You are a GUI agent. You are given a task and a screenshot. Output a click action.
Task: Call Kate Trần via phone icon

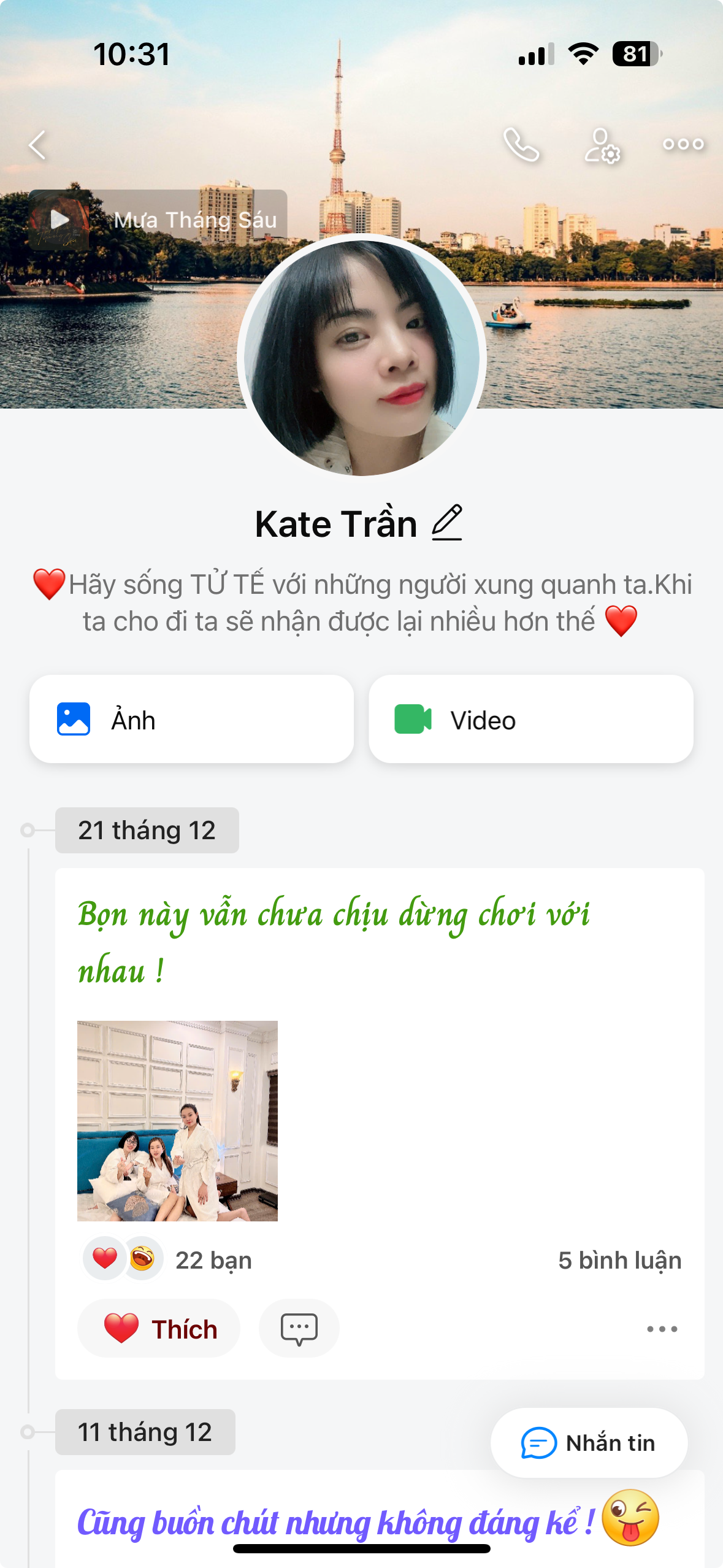pos(521,145)
